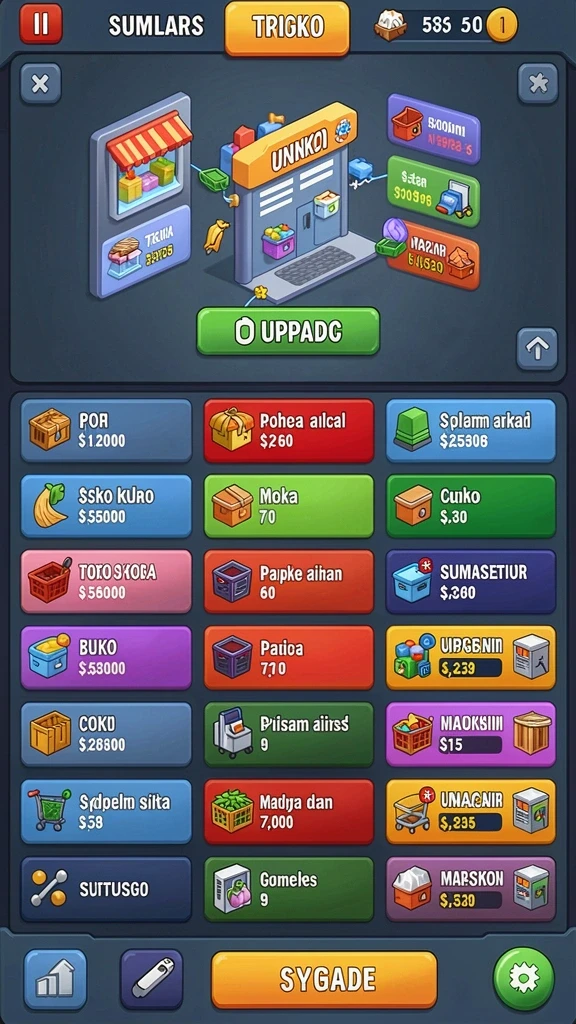Buy the BUKO item for $53000
This screenshot has height=1024, width=576.
coord(106,658)
